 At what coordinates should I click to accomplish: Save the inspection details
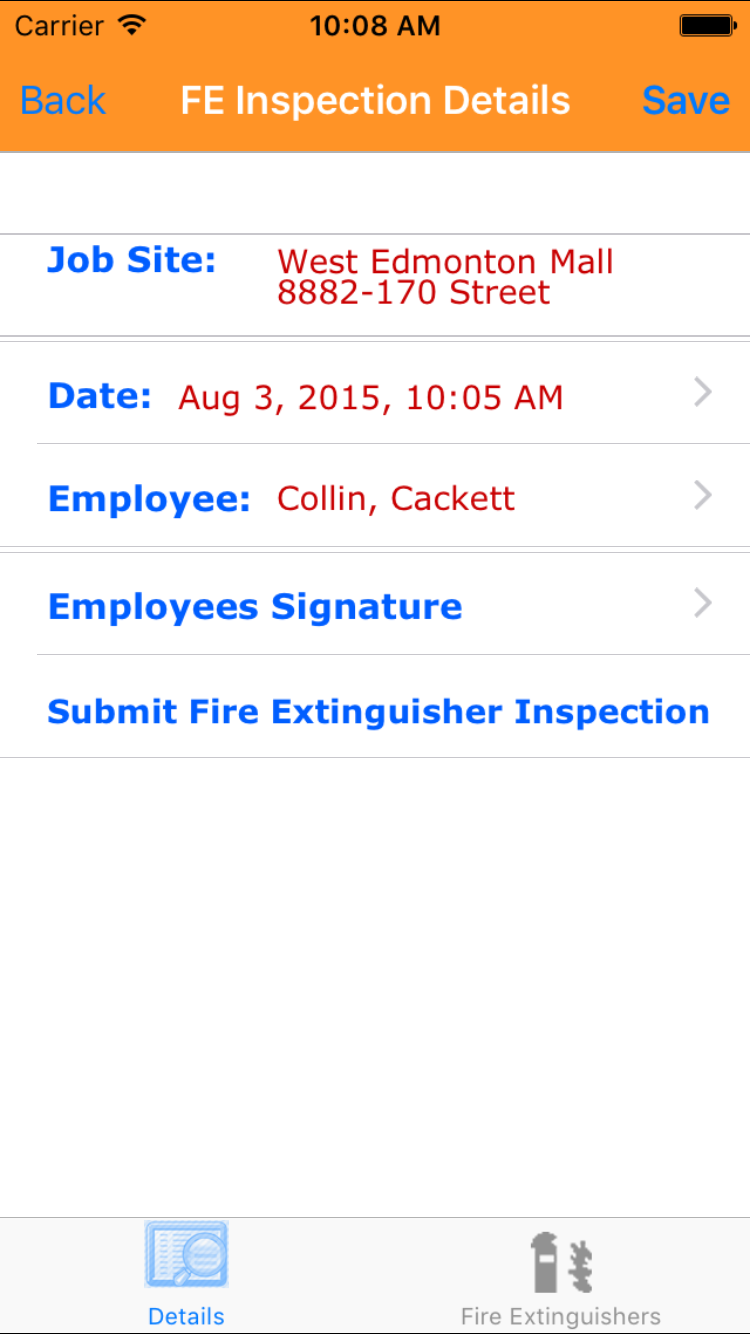[685, 101]
